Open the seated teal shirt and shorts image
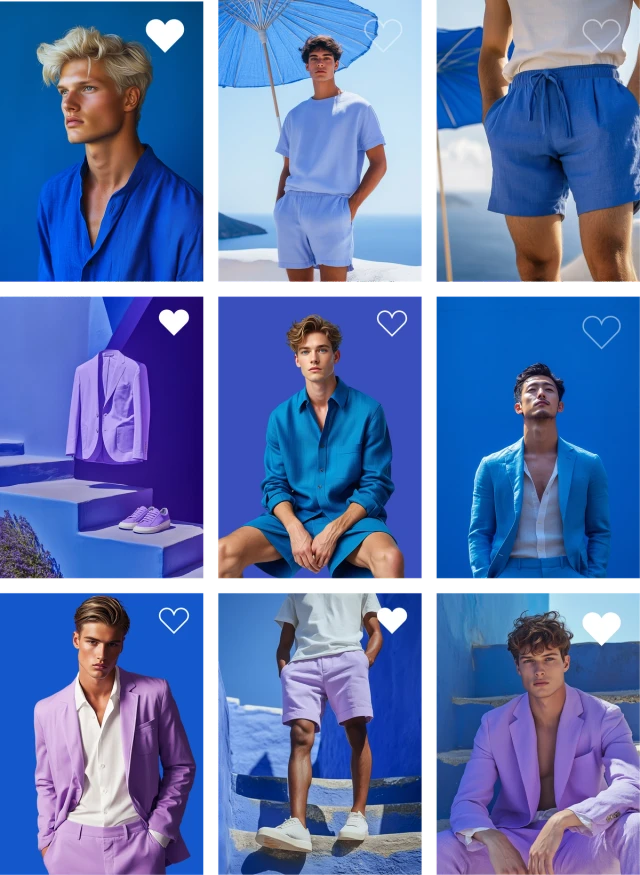This screenshot has height=875, width=640. pyautogui.click(x=320, y=460)
